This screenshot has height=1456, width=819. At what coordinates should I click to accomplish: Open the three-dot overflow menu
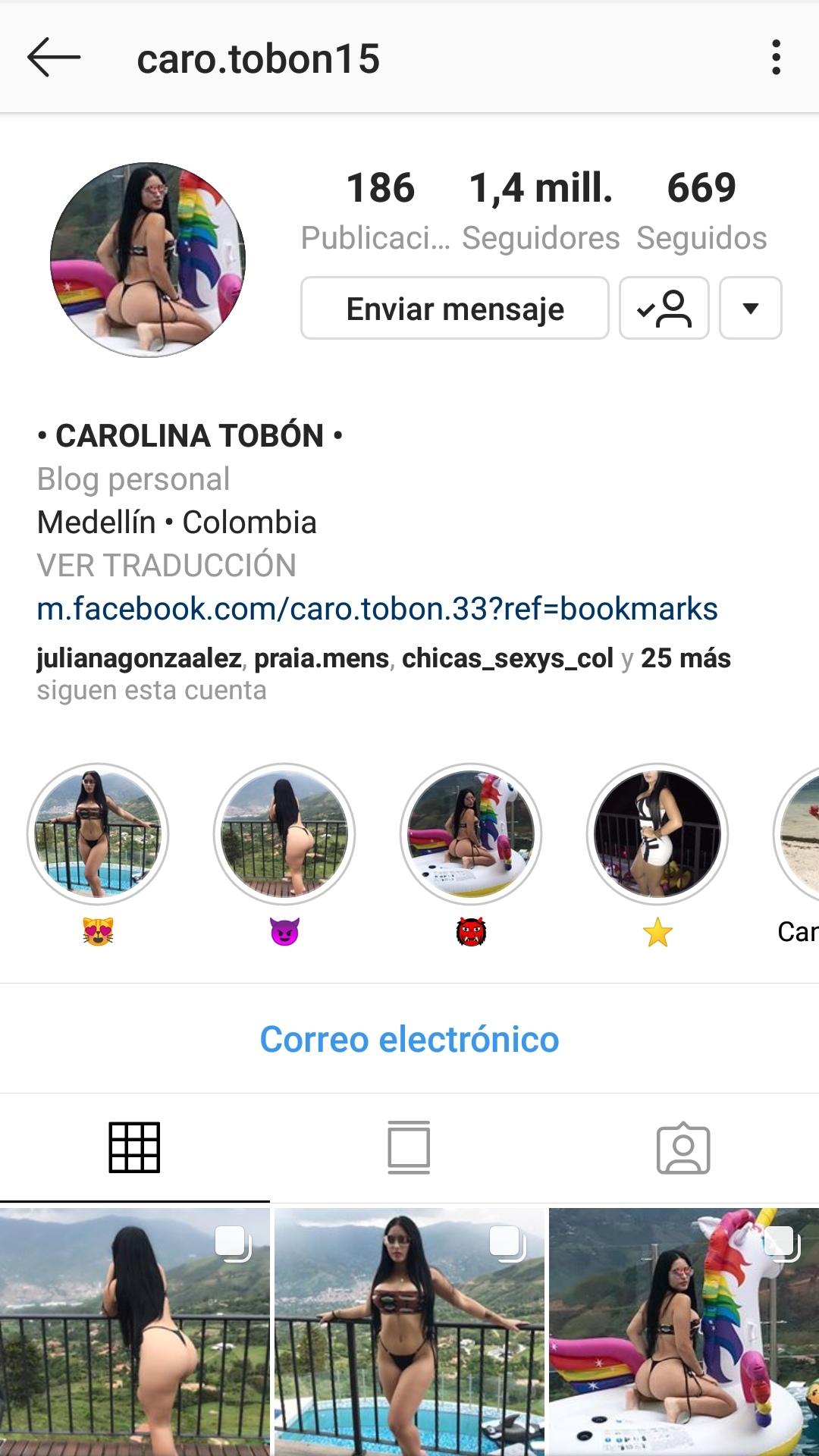[776, 58]
